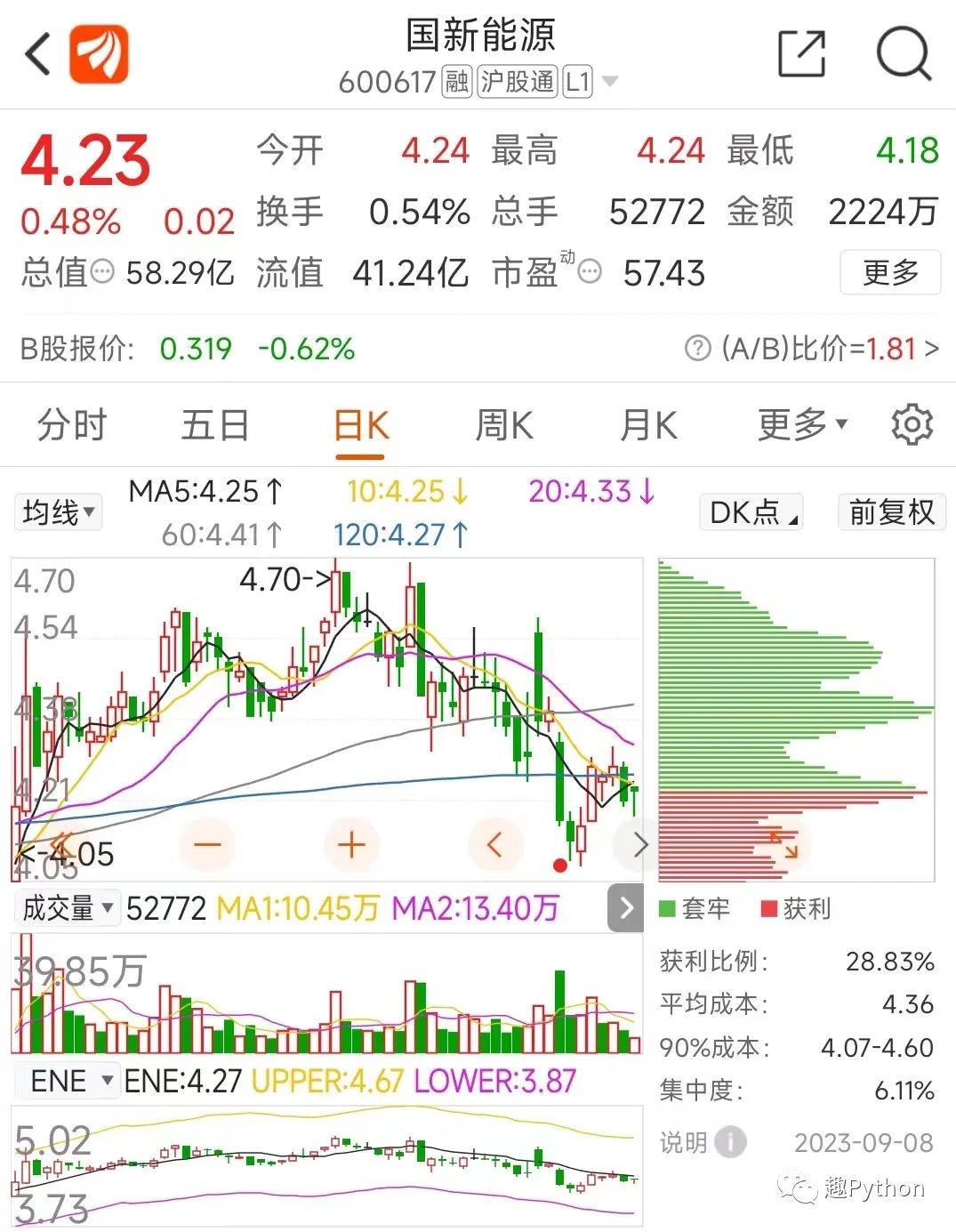
Task: Select the 月K chart tab
Action: click(x=648, y=425)
